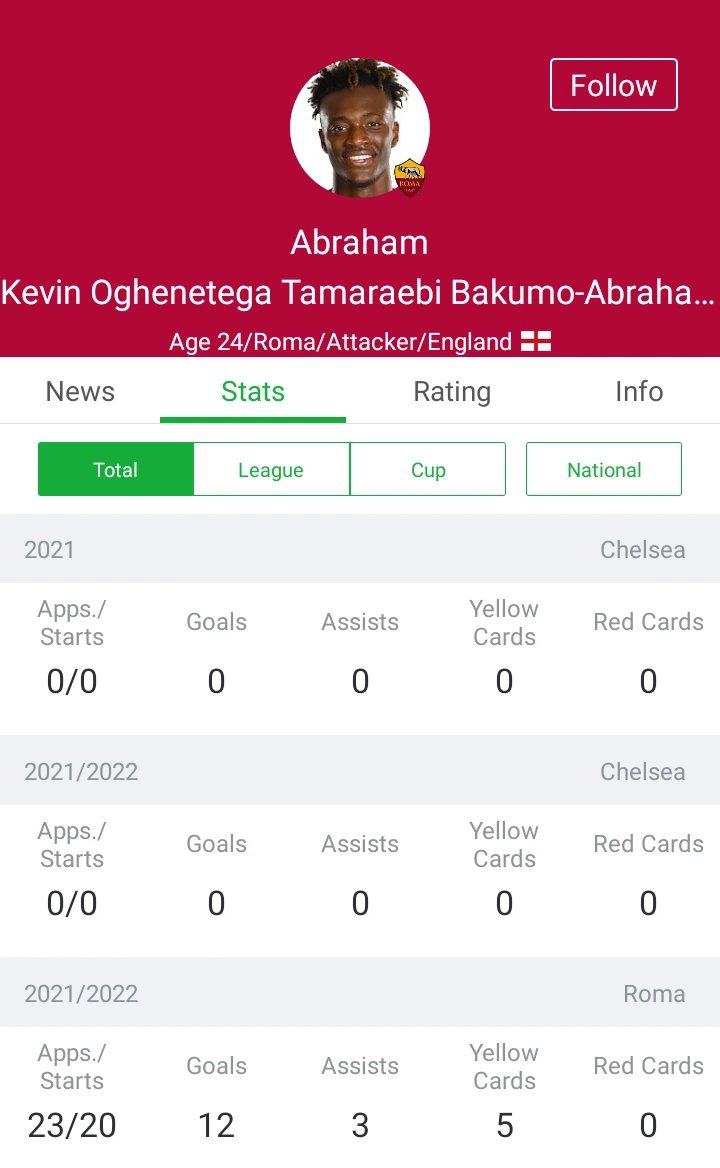Screen dimensions: 720x1168
Task: Filter stats by Cup
Action: click(428, 469)
